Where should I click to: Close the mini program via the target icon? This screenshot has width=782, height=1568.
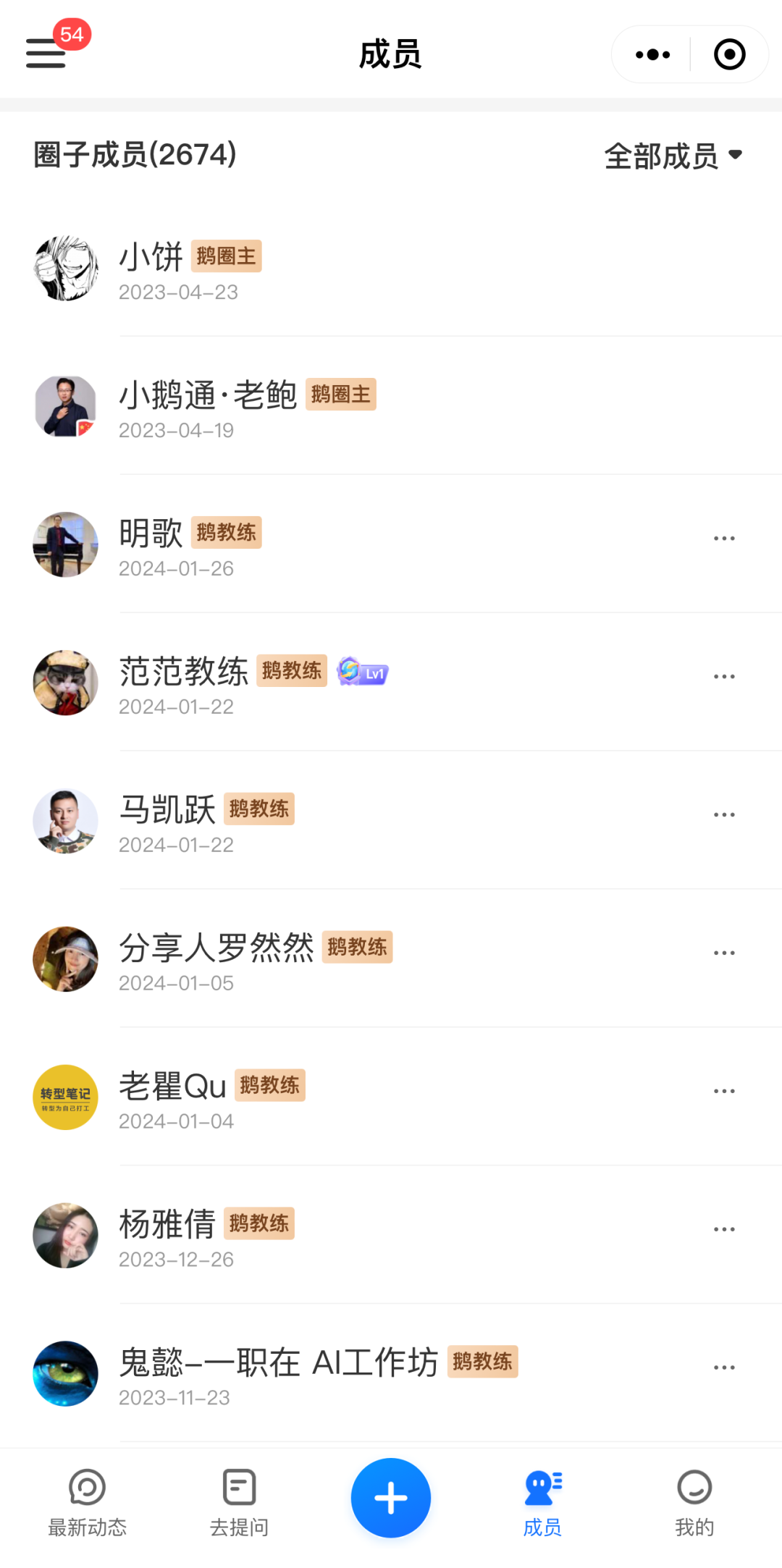[729, 54]
